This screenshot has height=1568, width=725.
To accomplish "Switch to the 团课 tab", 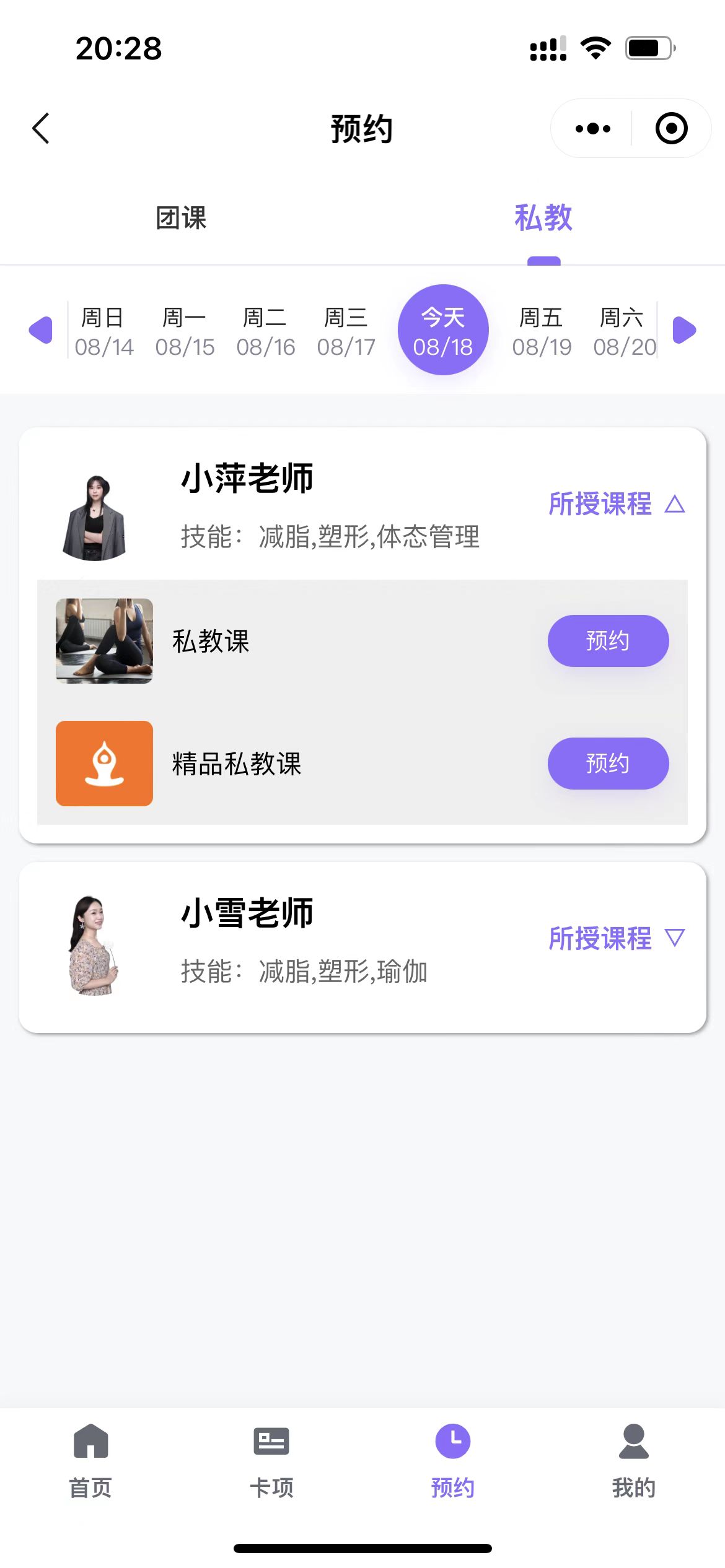I will [181, 218].
